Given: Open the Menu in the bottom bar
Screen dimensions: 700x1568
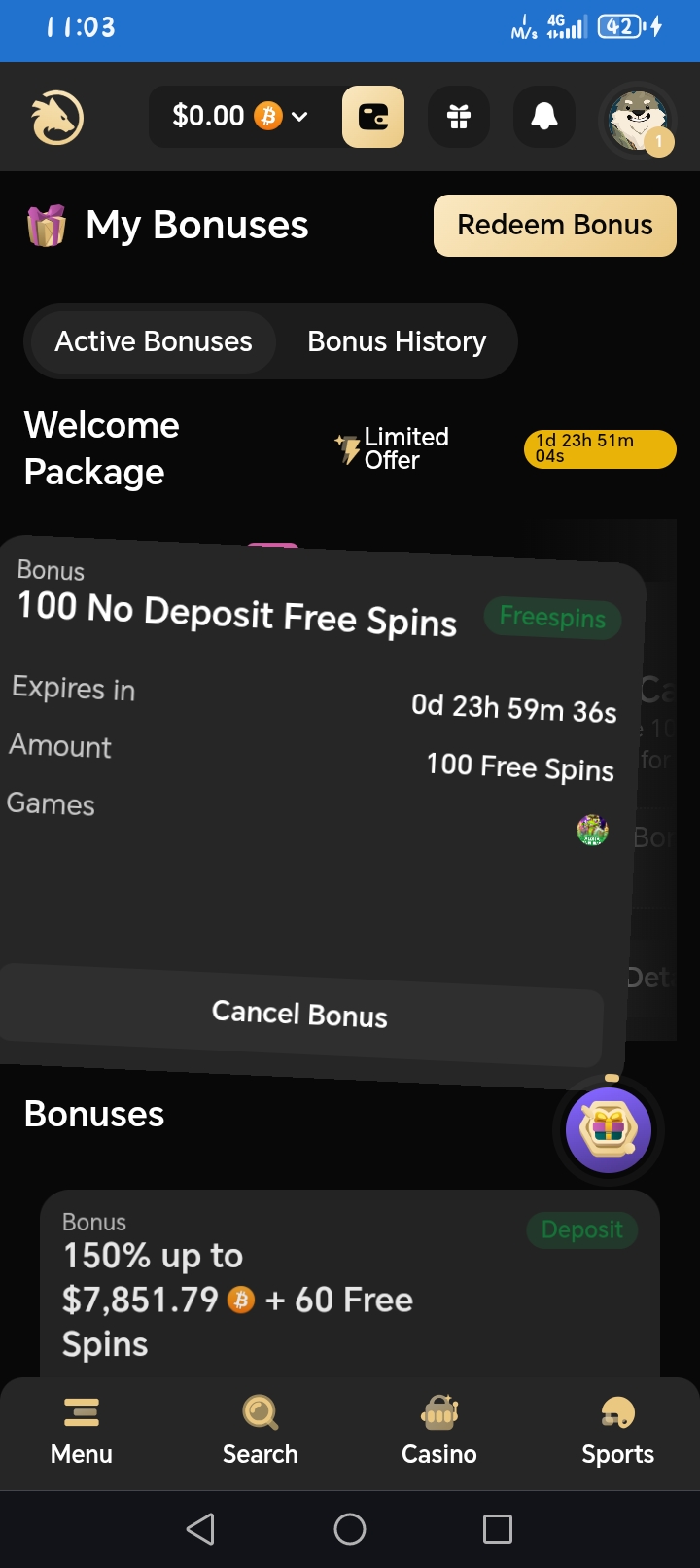Looking at the screenshot, I should [82, 1430].
